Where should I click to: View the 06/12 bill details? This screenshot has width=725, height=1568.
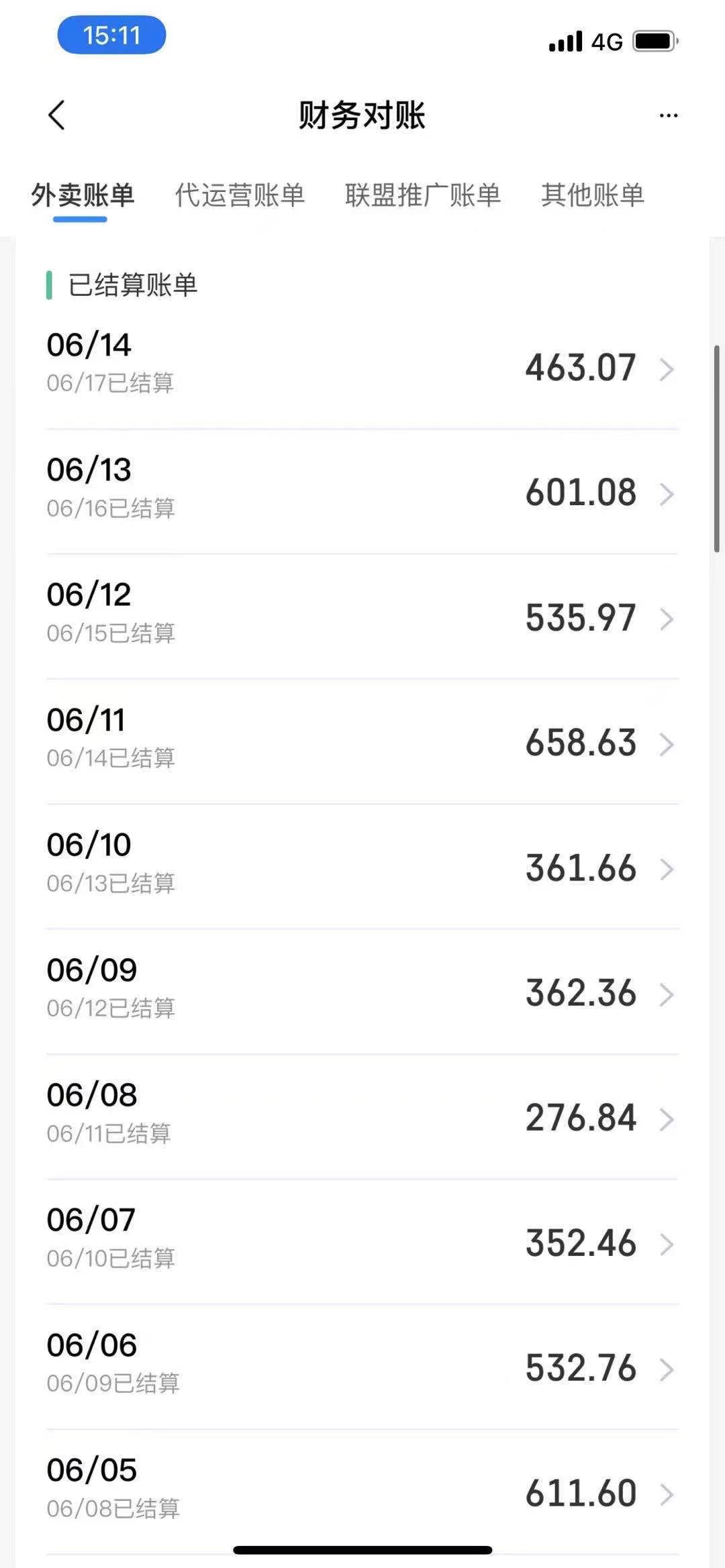click(362, 617)
